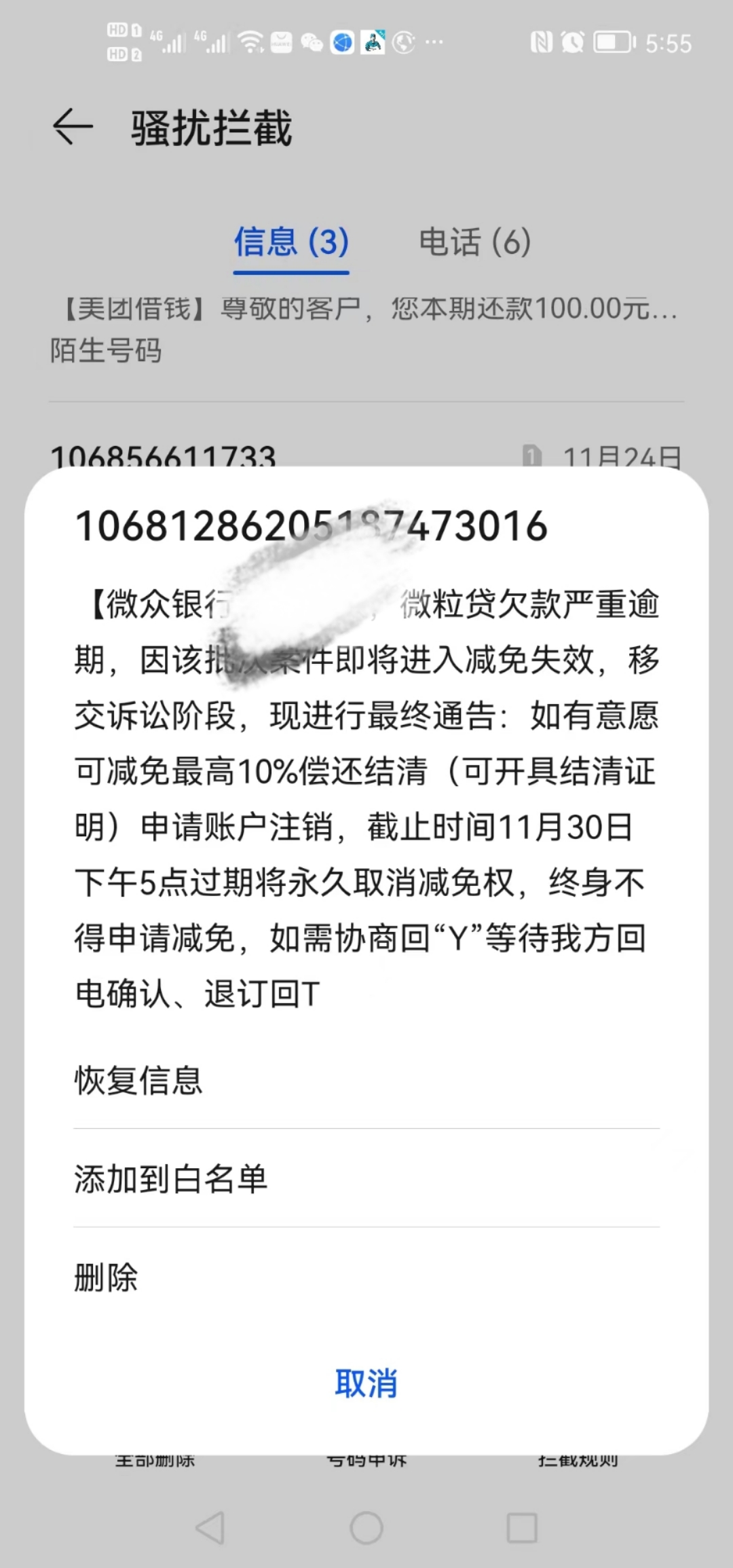The height and width of the screenshot is (1568, 733).
Task: Tap the WiFi icon in the status bar
Action: 250,41
